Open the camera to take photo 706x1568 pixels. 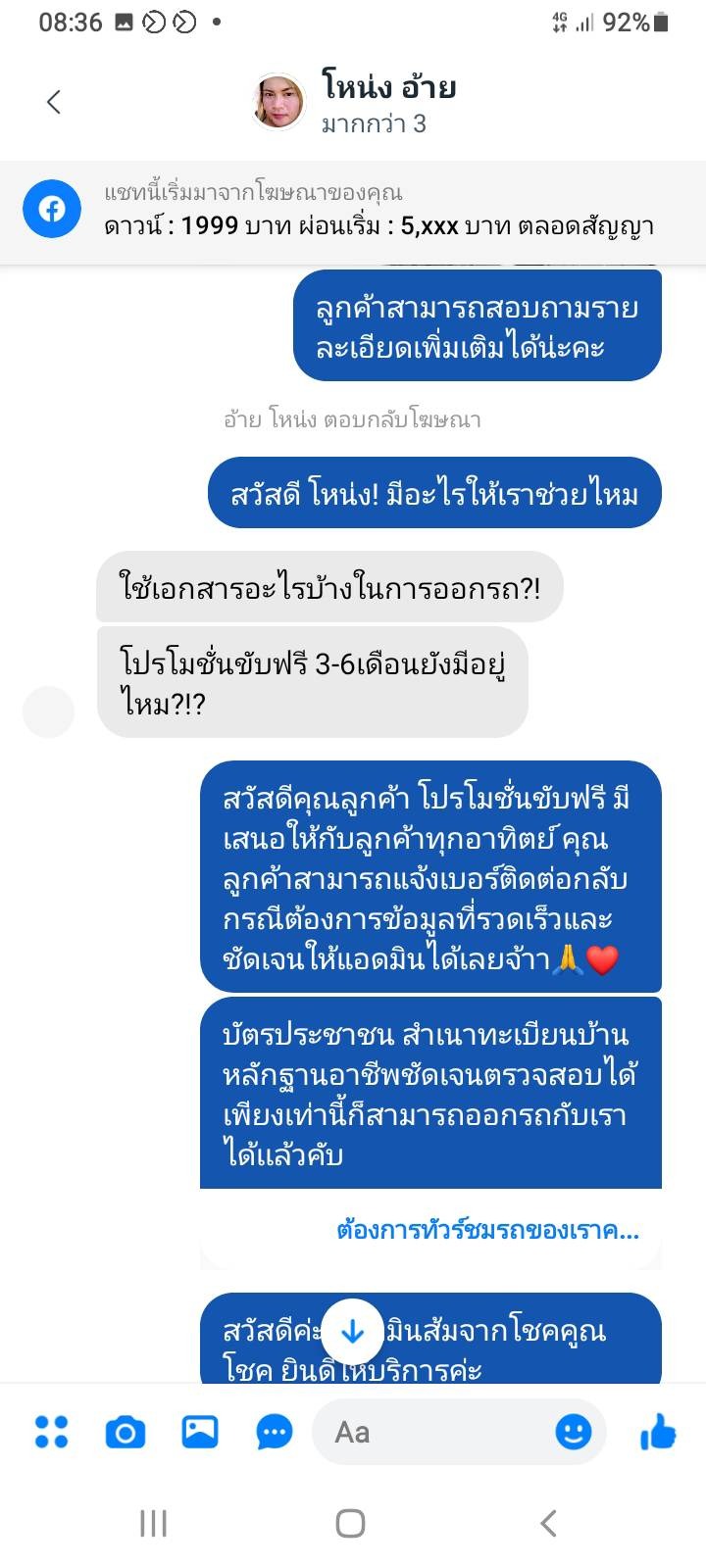click(125, 1433)
